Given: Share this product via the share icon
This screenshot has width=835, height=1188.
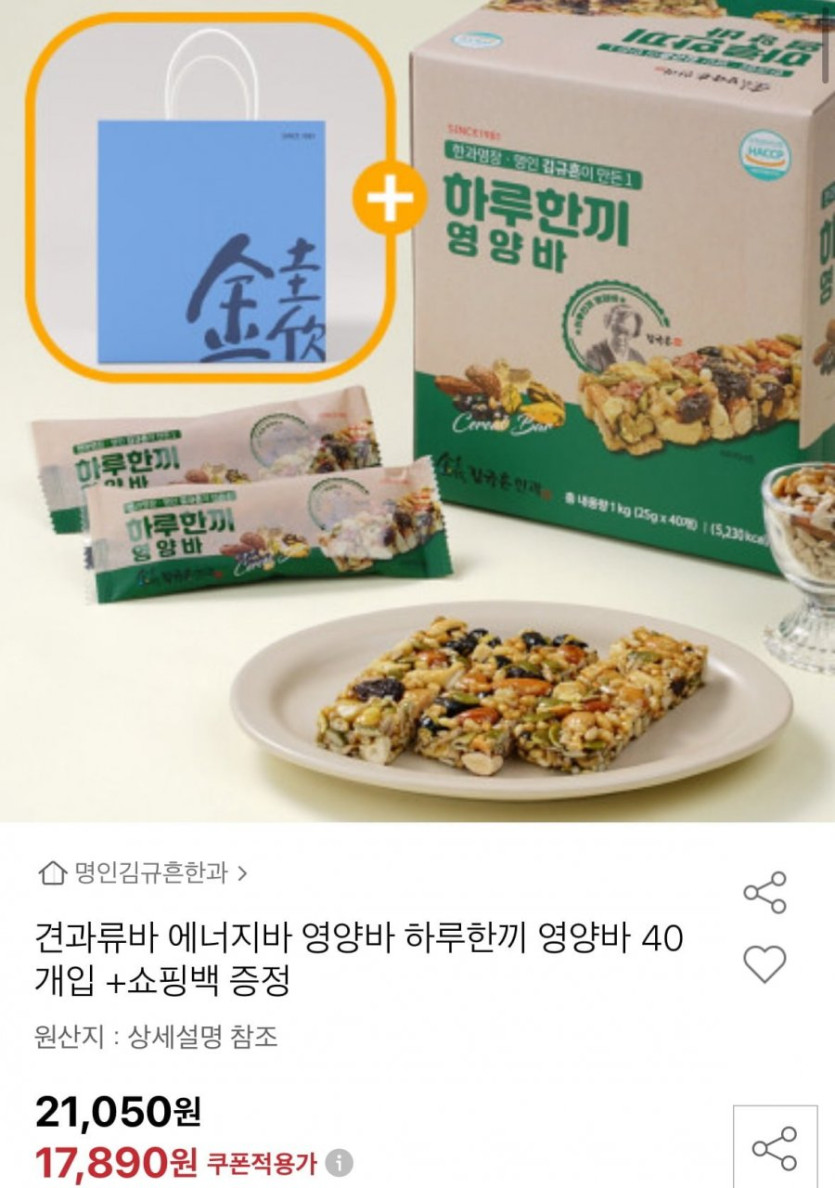Looking at the screenshot, I should click(x=765, y=892).
